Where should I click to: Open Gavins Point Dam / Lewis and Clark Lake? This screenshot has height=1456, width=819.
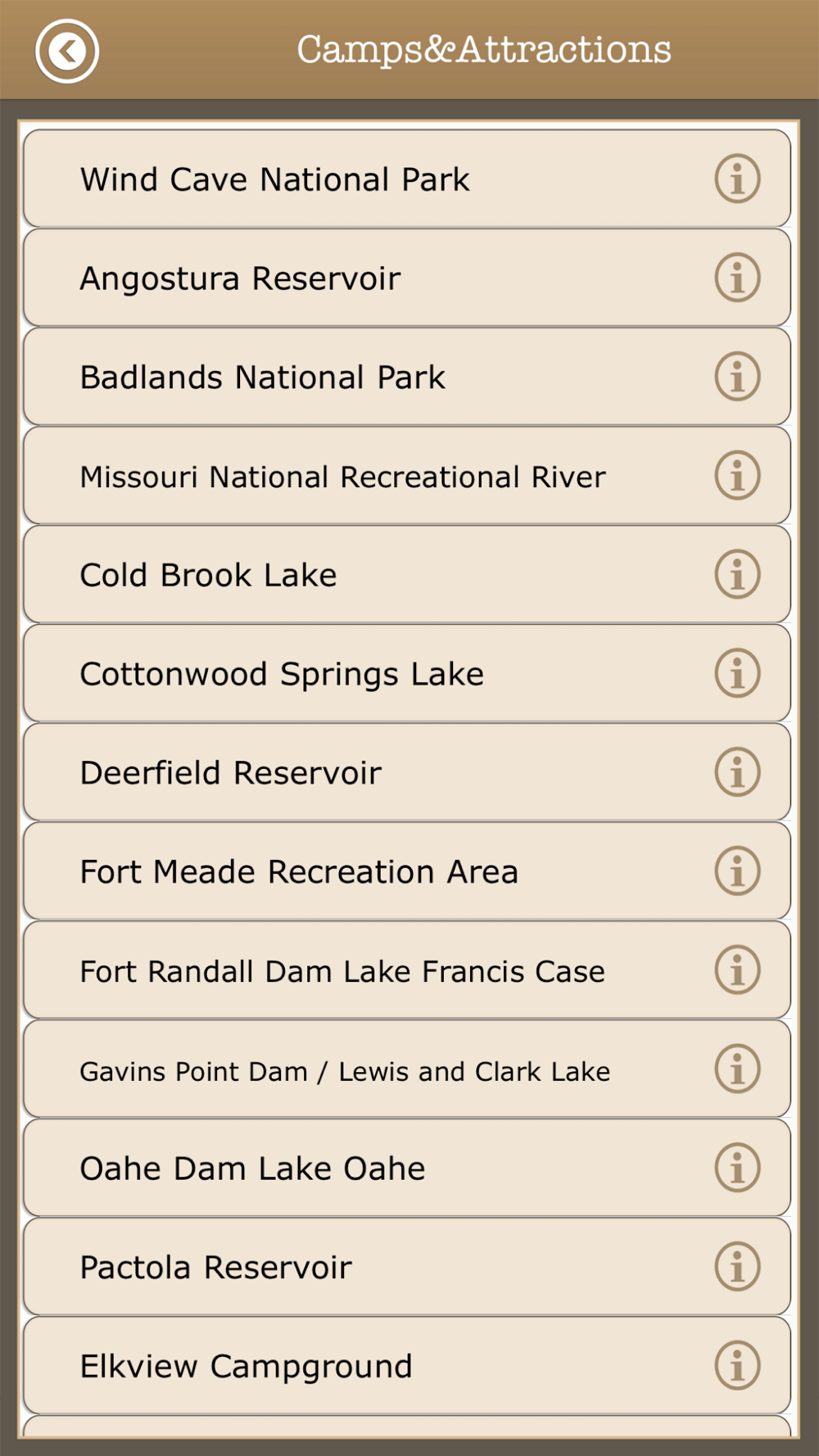[x=407, y=1069]
